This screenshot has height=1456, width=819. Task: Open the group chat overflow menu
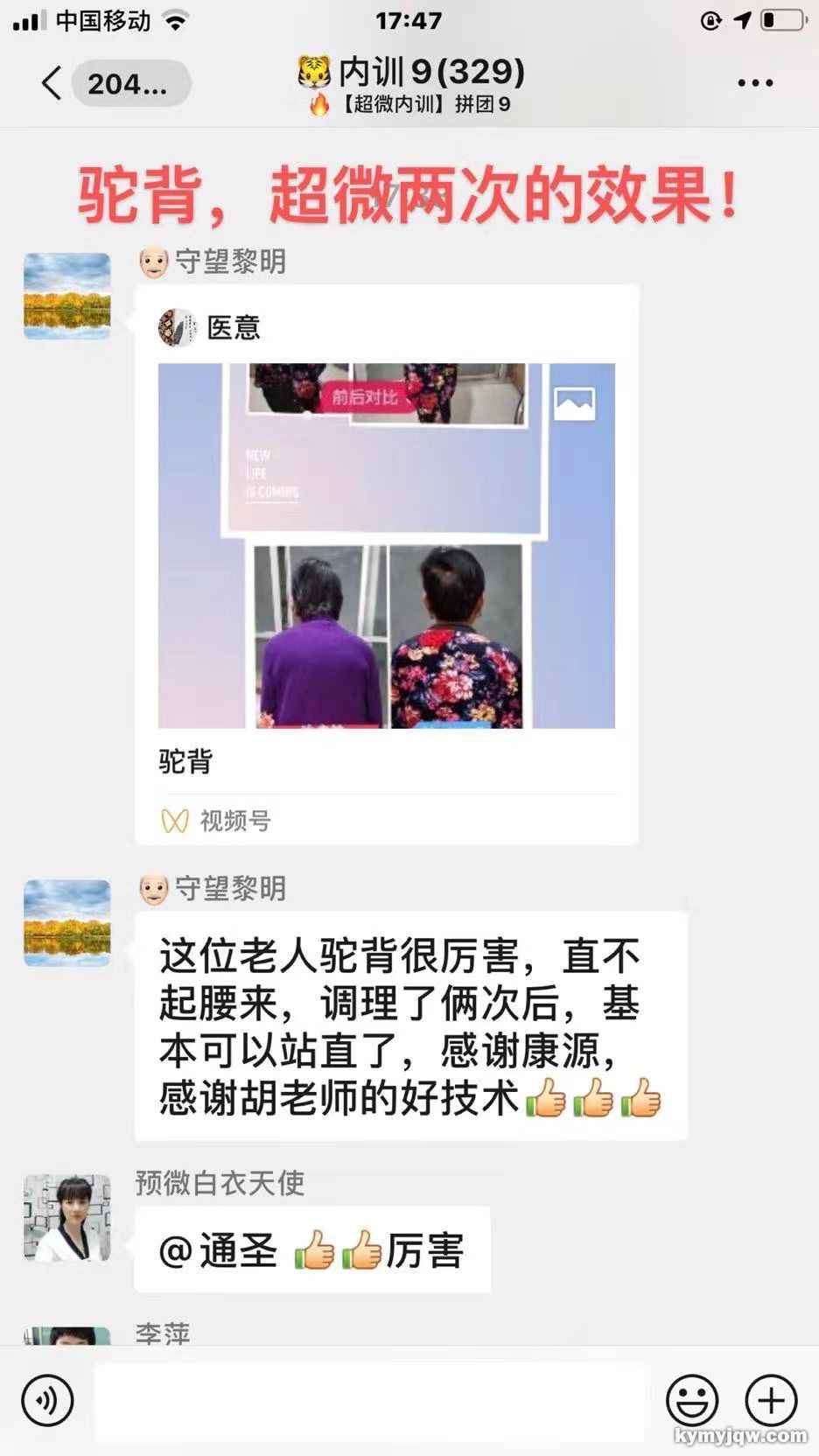coord(754,84)
